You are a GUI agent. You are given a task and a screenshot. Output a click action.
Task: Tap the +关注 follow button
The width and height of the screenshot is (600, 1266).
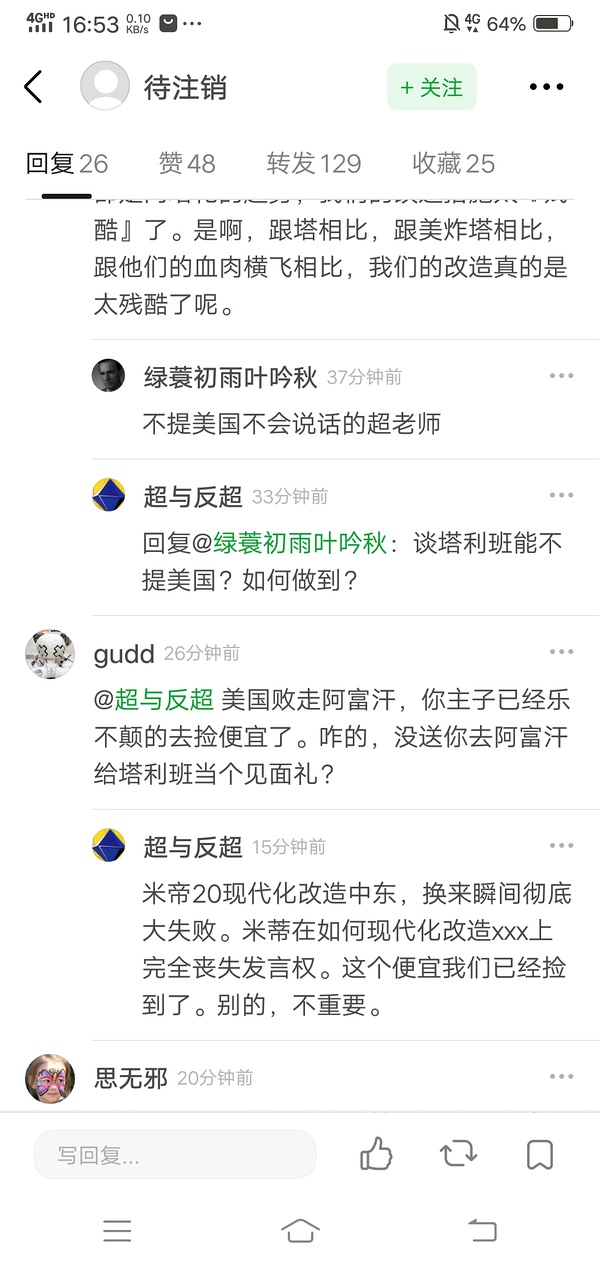pyautogui.click(x=431, y=87)
